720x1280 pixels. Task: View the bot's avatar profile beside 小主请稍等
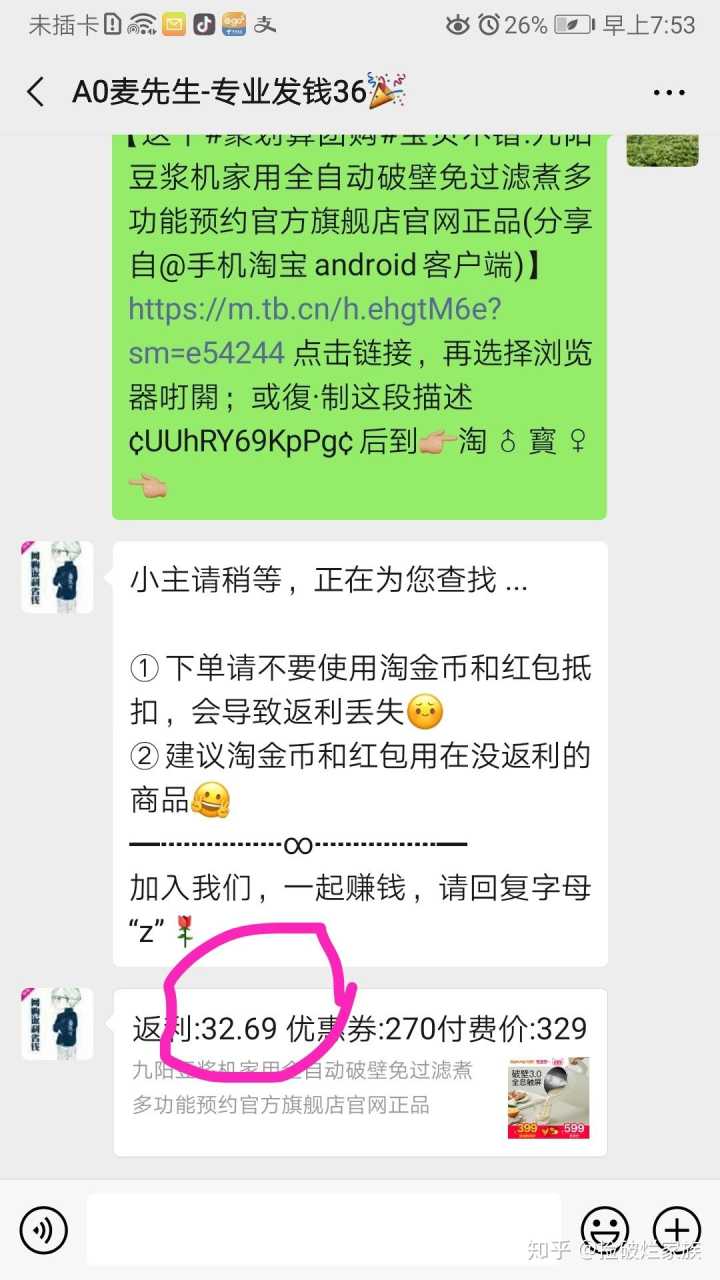click(57, 577)
